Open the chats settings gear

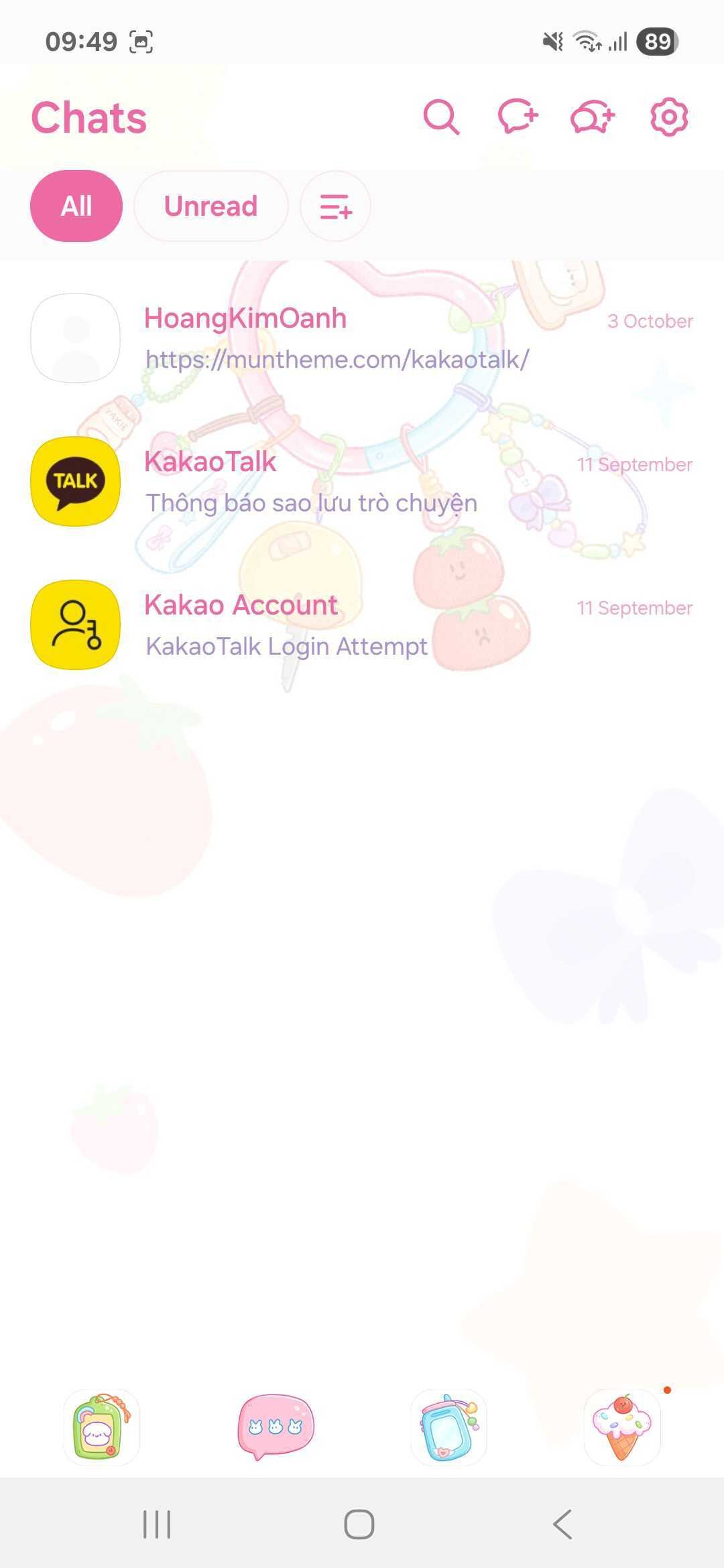click(x=669, y=117)
